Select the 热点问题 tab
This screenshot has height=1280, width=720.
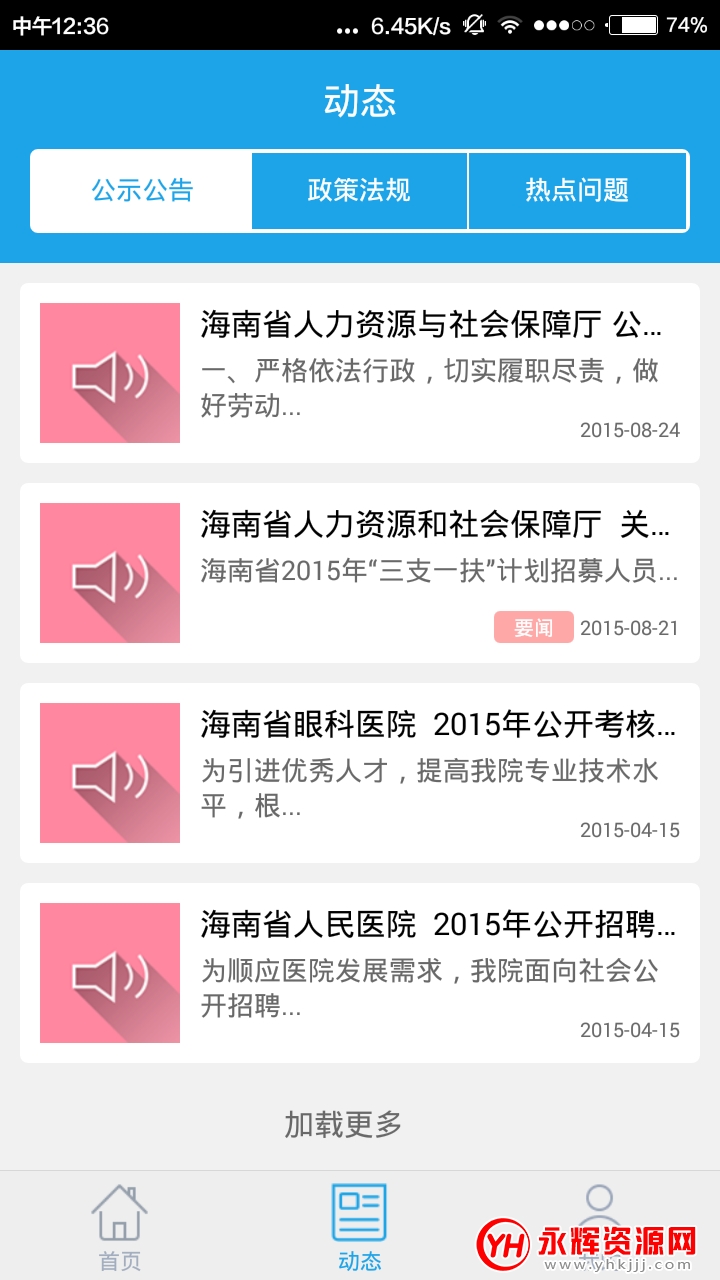tap(577, 191)
